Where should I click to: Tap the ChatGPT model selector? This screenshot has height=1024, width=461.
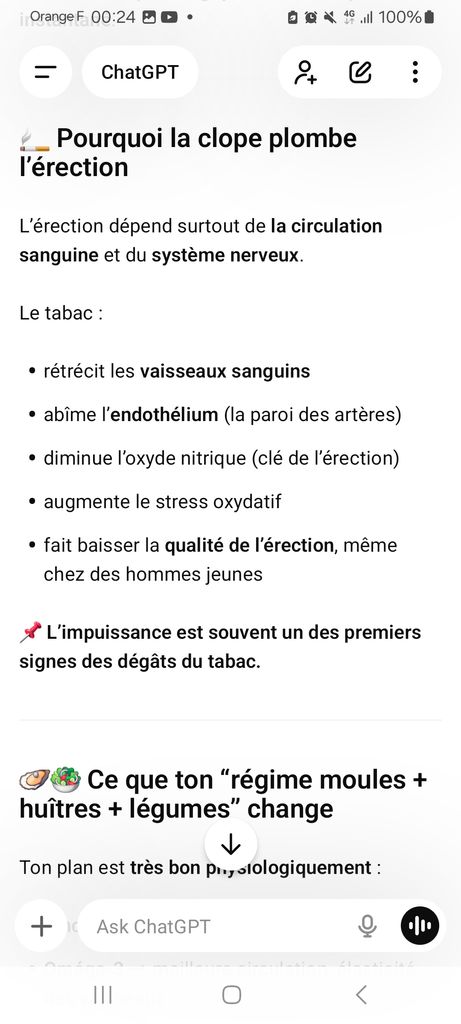click(x=140, y=72)
